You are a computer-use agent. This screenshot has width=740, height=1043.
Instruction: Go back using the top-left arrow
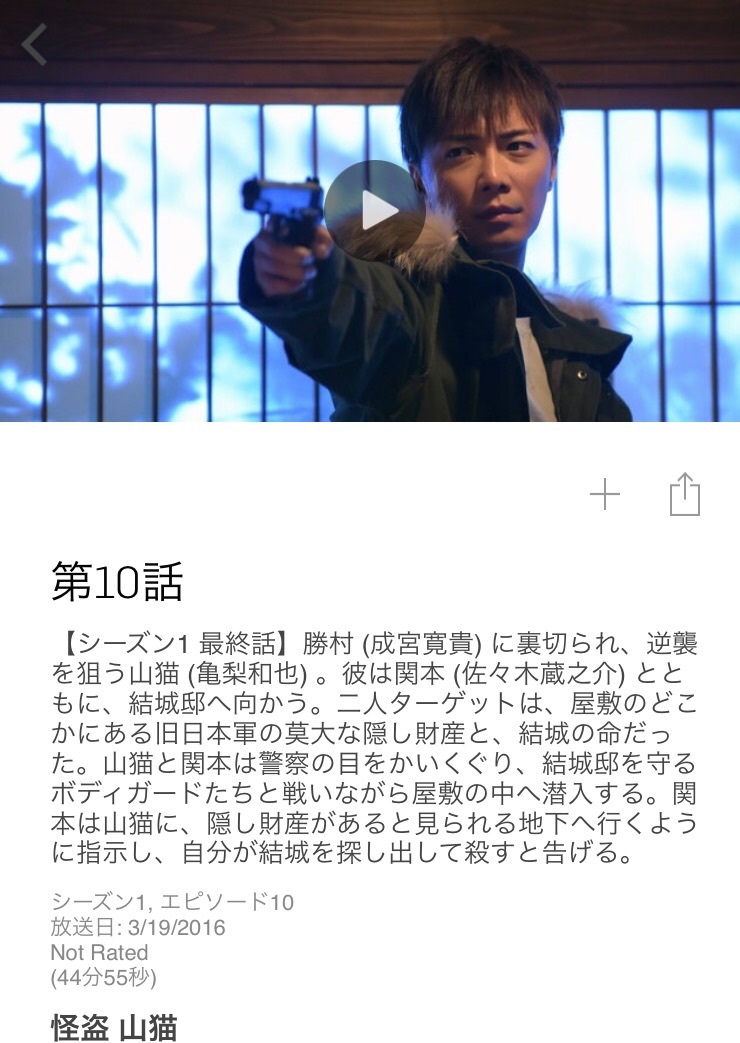[36, 45]
